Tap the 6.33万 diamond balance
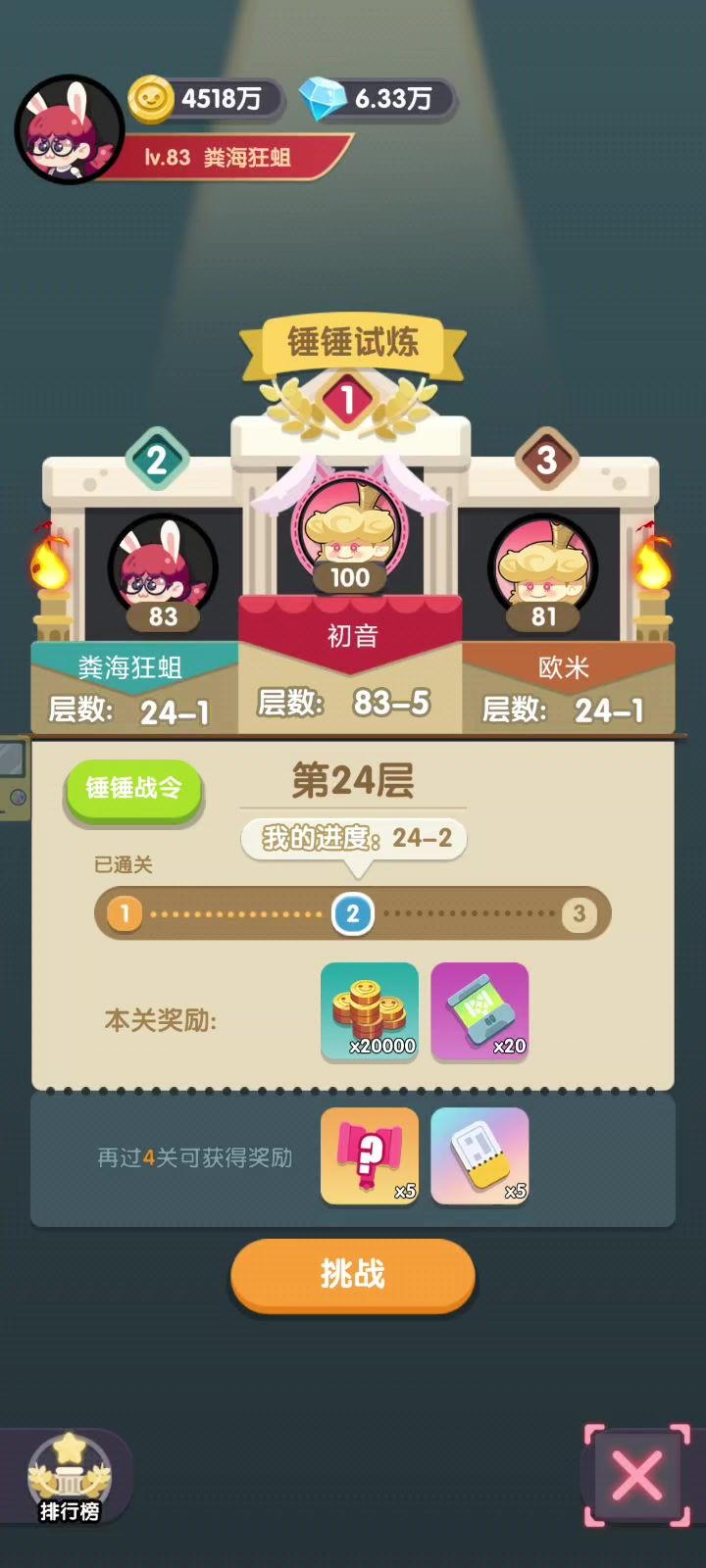706x1568 pixels. (x=378, y=99)
